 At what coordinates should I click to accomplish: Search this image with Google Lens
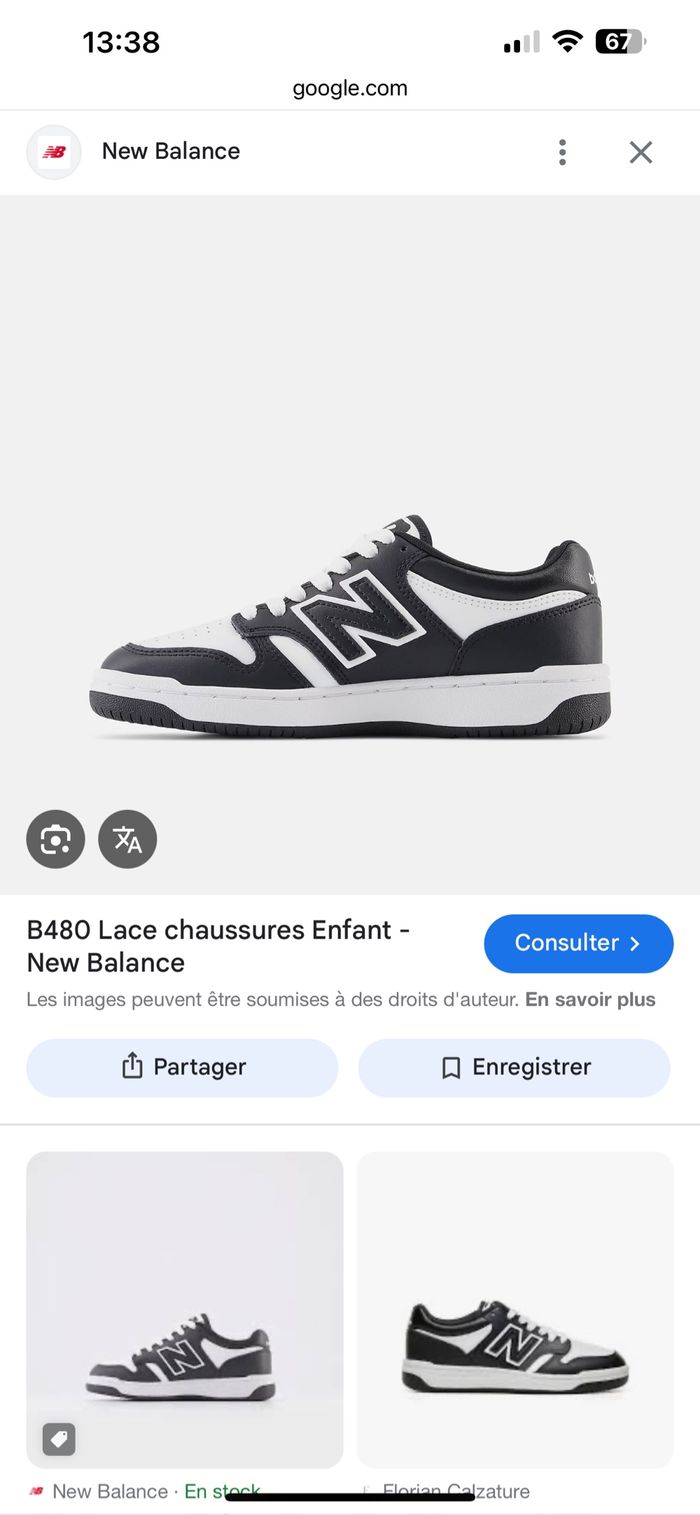click(55, 839)
